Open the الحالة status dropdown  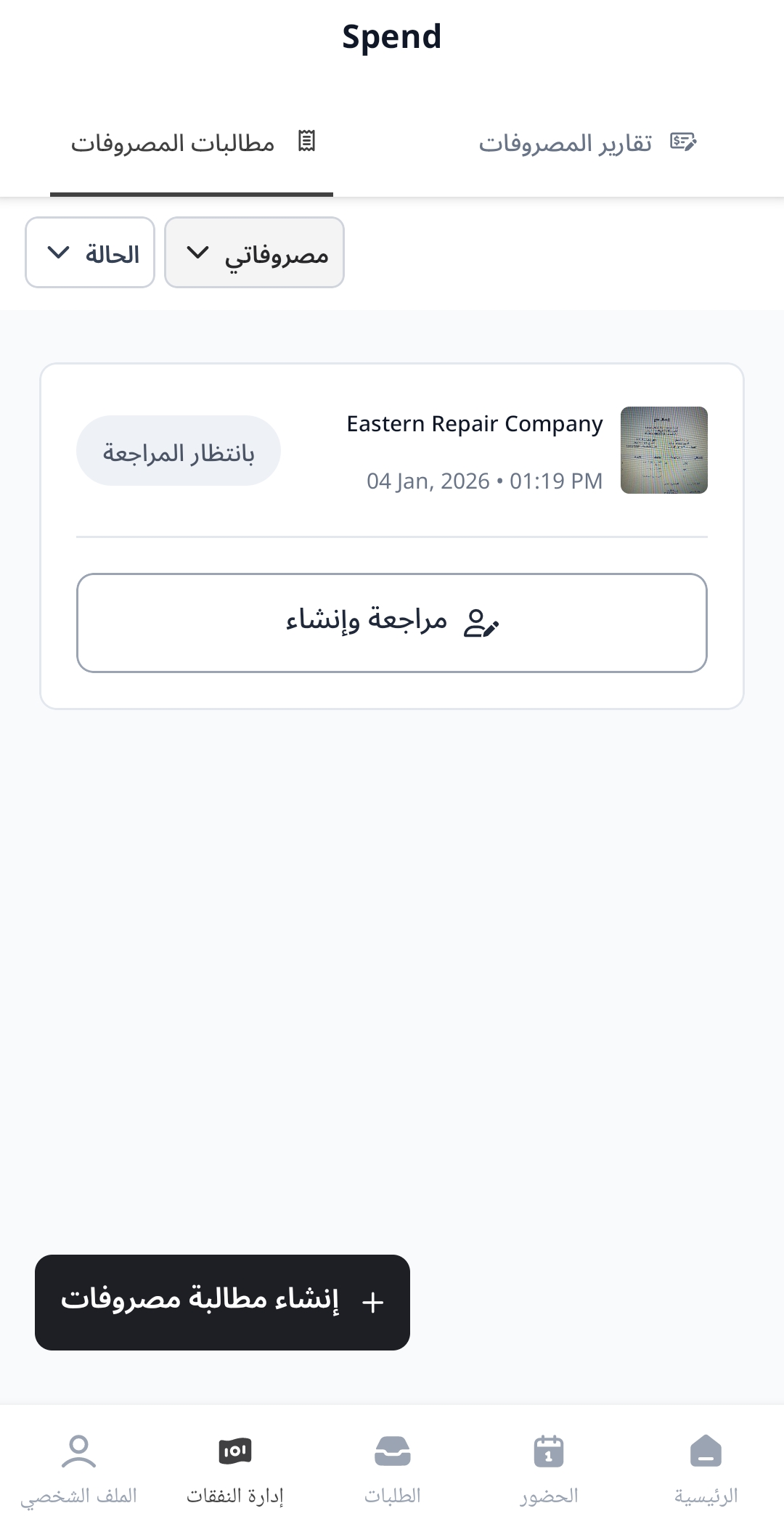[90, 253]
